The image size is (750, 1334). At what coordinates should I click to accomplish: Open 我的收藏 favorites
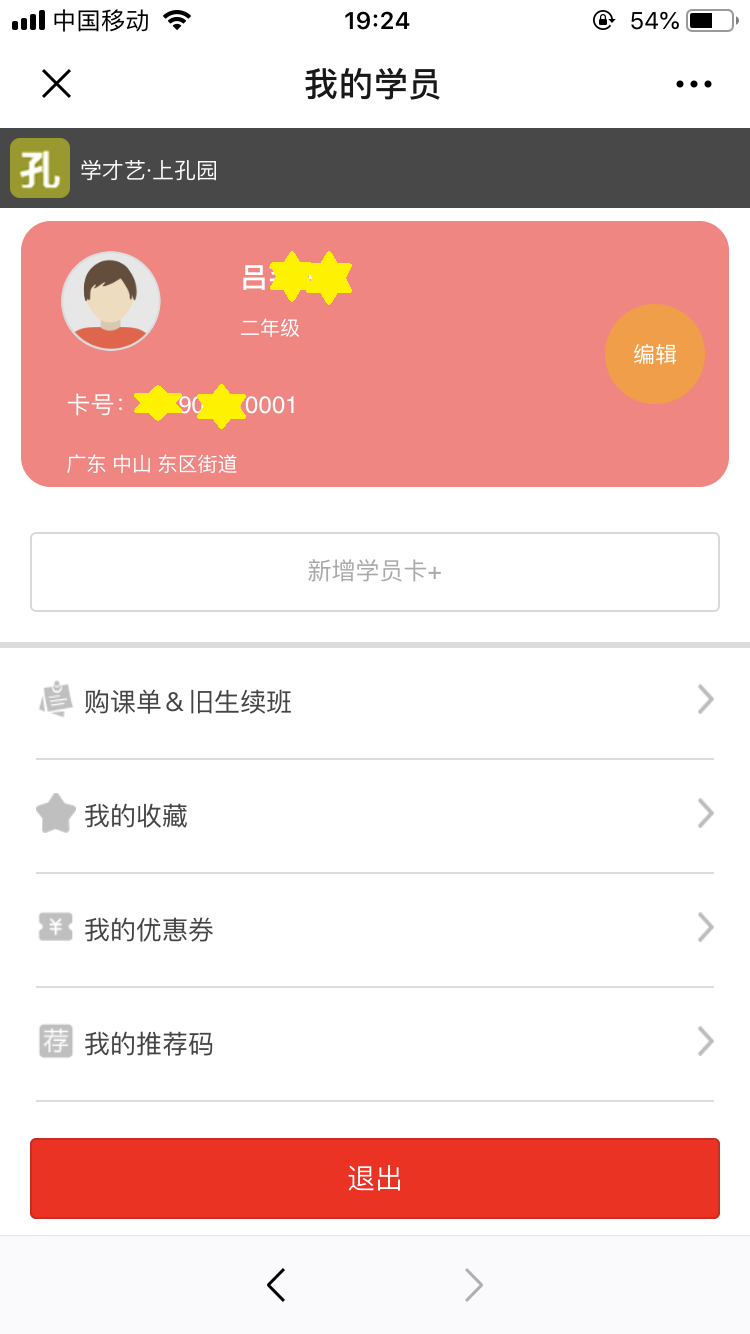pyautogui.click(x=375, y=815)
